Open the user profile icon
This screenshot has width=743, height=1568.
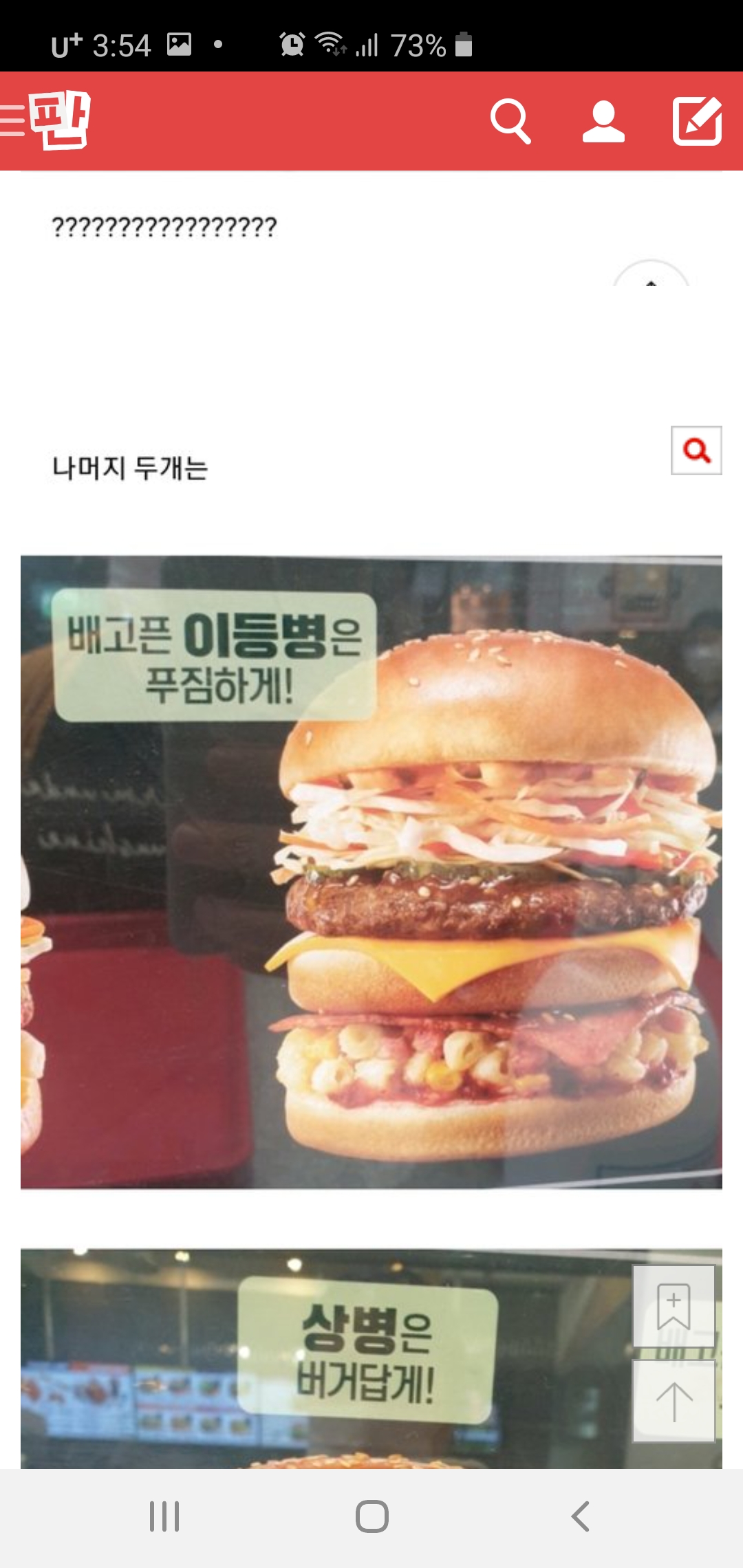pyautogui.click(x=603, y=122)
